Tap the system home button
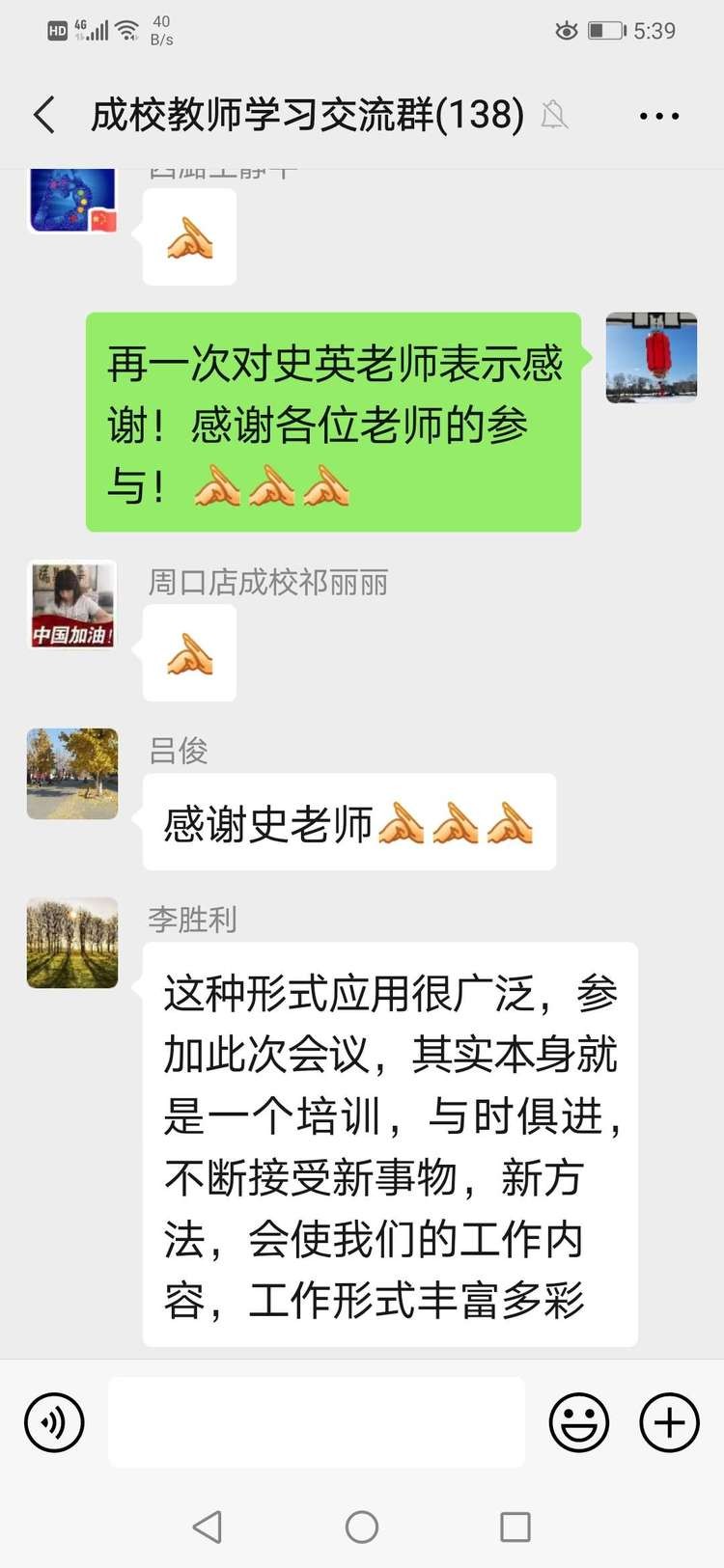724x1568 pixels. tap(362, 1527)
